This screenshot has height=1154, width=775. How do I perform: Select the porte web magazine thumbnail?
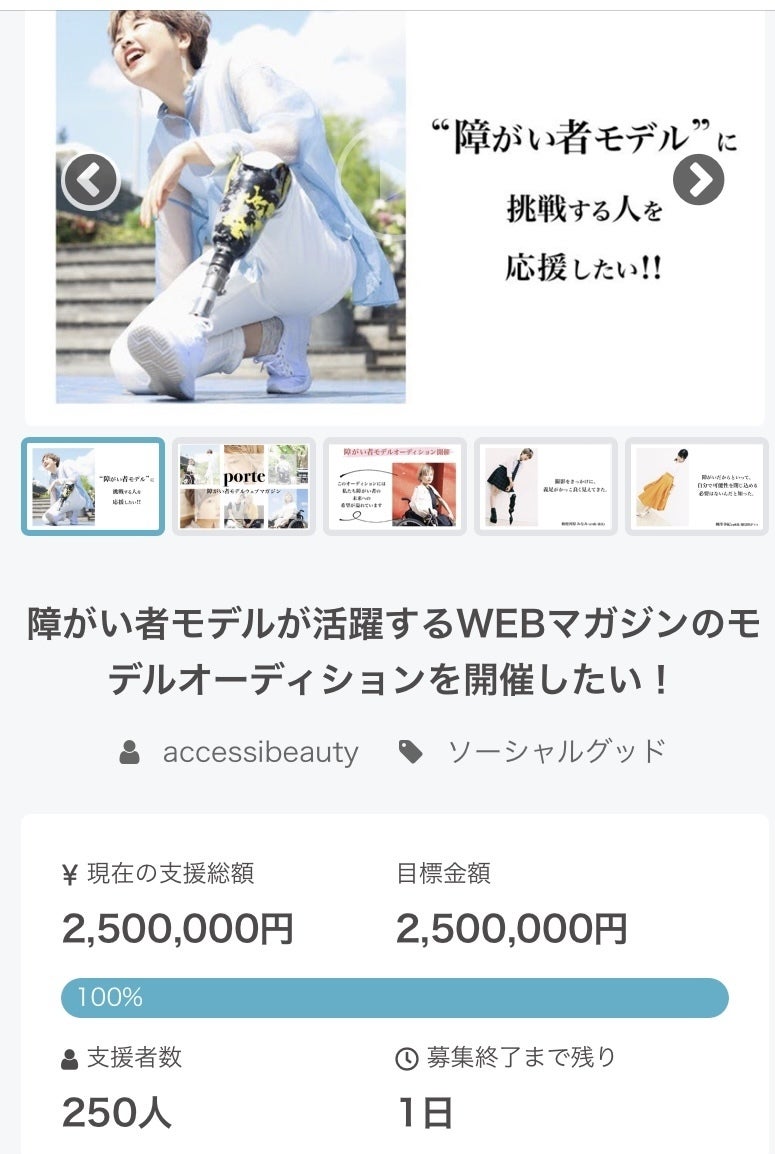tap(244, 486)
